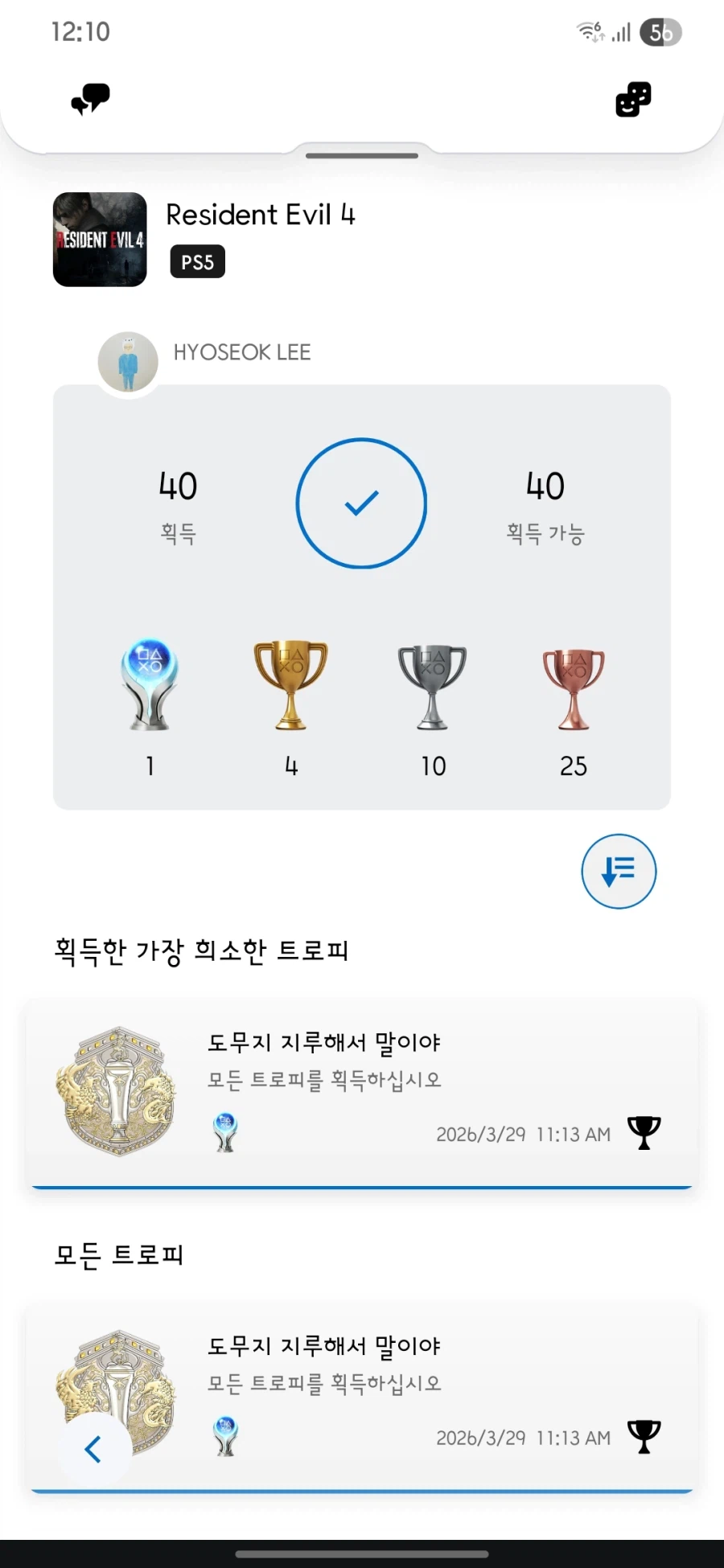Select the Resident Evil 4 title link
Screen dimensions: 724x1568
[x=260, y=215]
